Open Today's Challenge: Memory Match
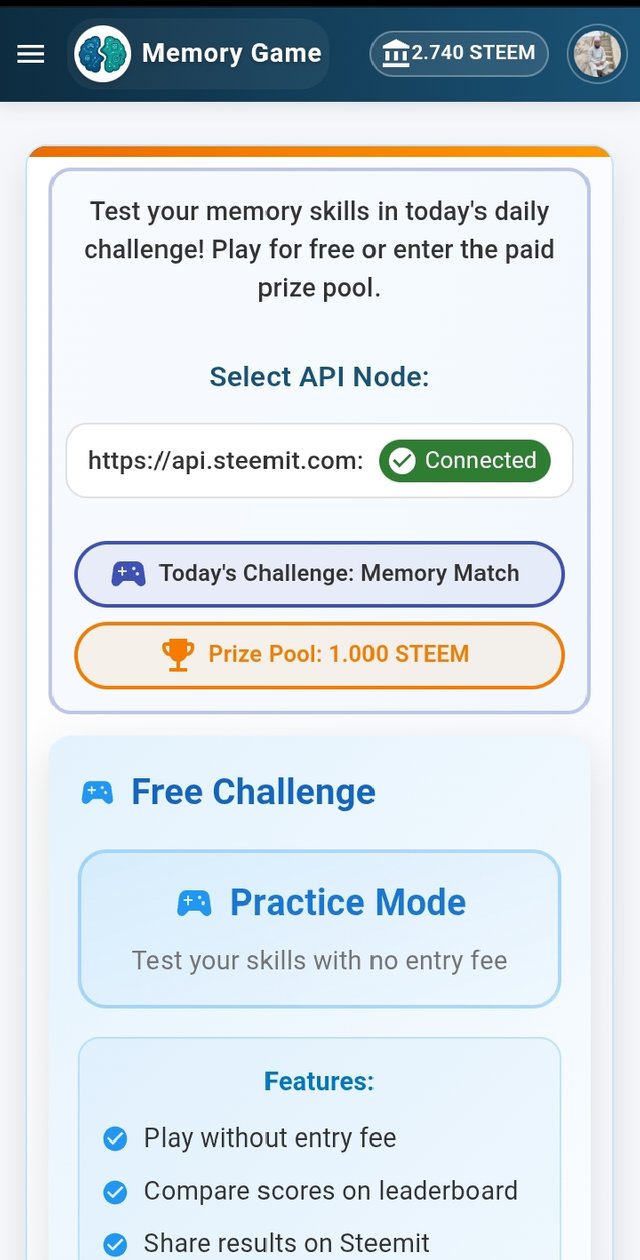 point(319,574)
